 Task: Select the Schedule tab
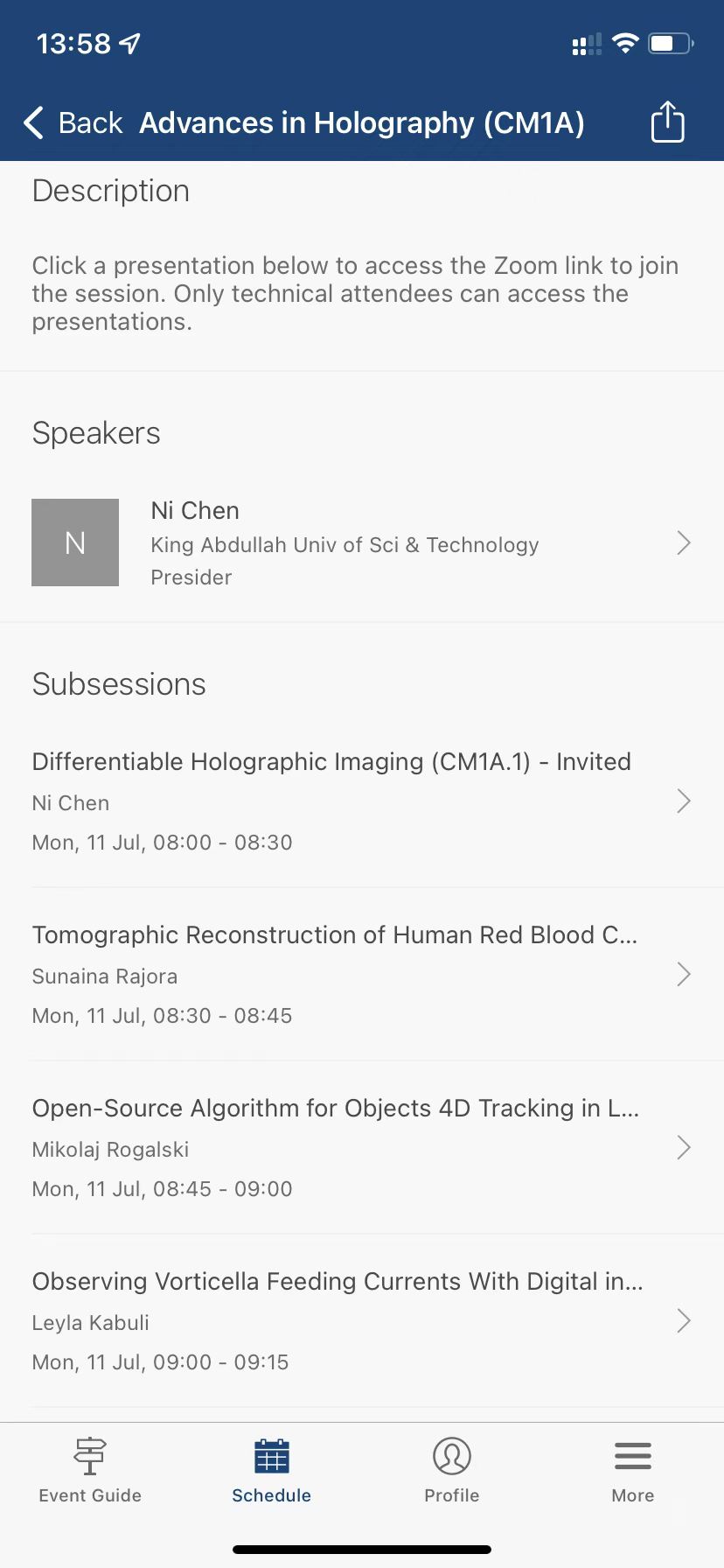tap(271, 1472)
